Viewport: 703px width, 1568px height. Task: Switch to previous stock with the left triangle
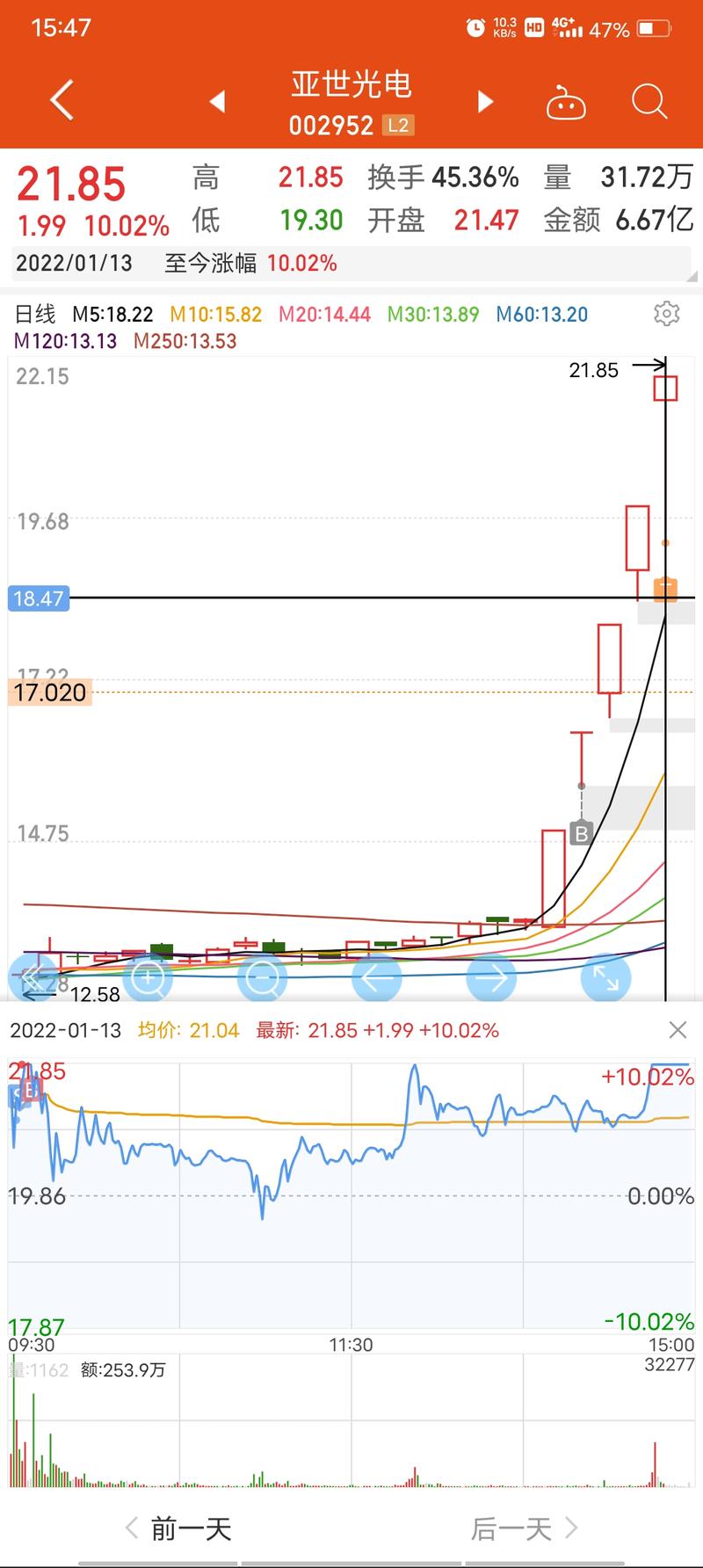point(219,101)
